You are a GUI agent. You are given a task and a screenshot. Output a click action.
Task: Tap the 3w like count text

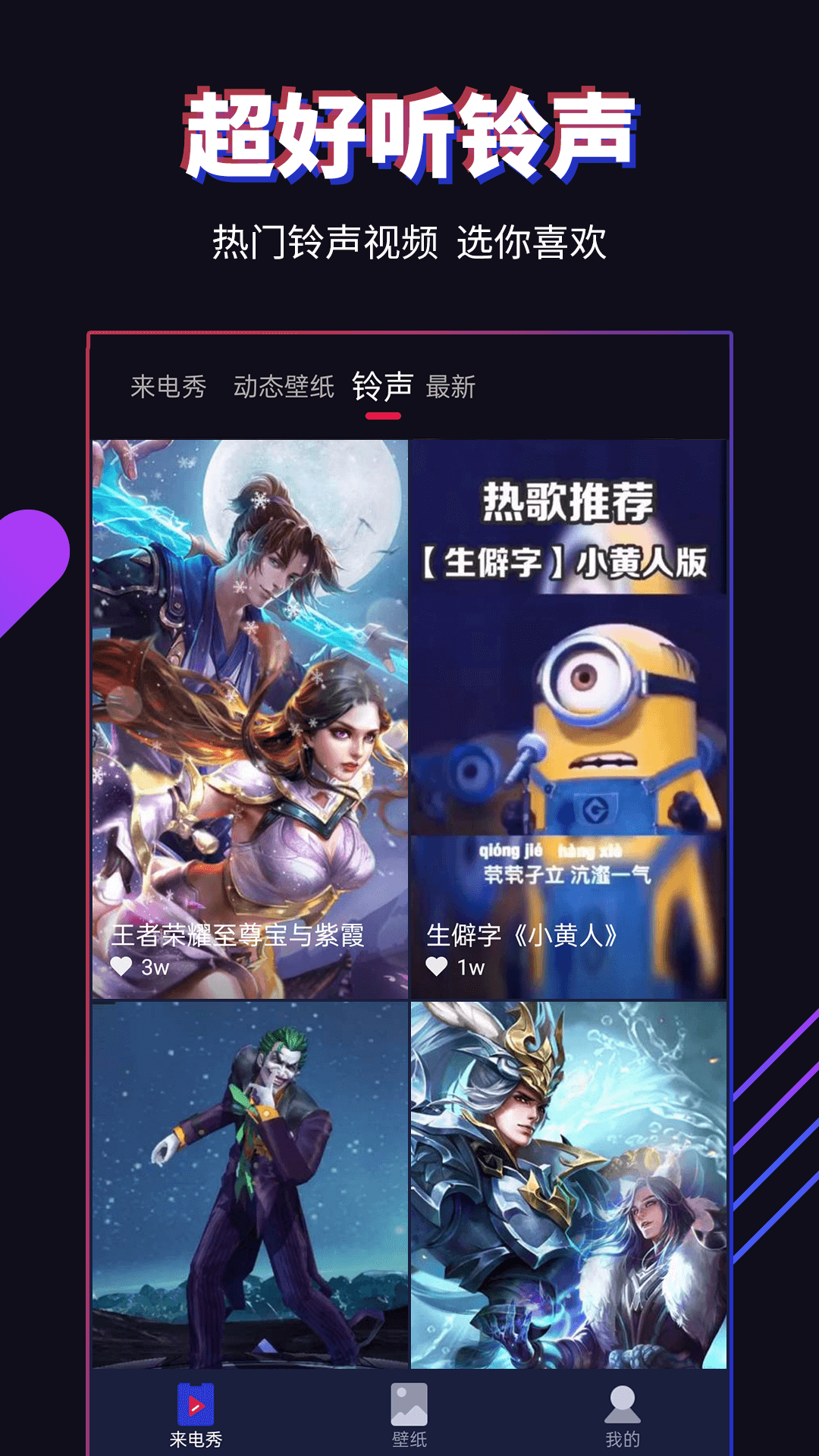tap(155, 966)
